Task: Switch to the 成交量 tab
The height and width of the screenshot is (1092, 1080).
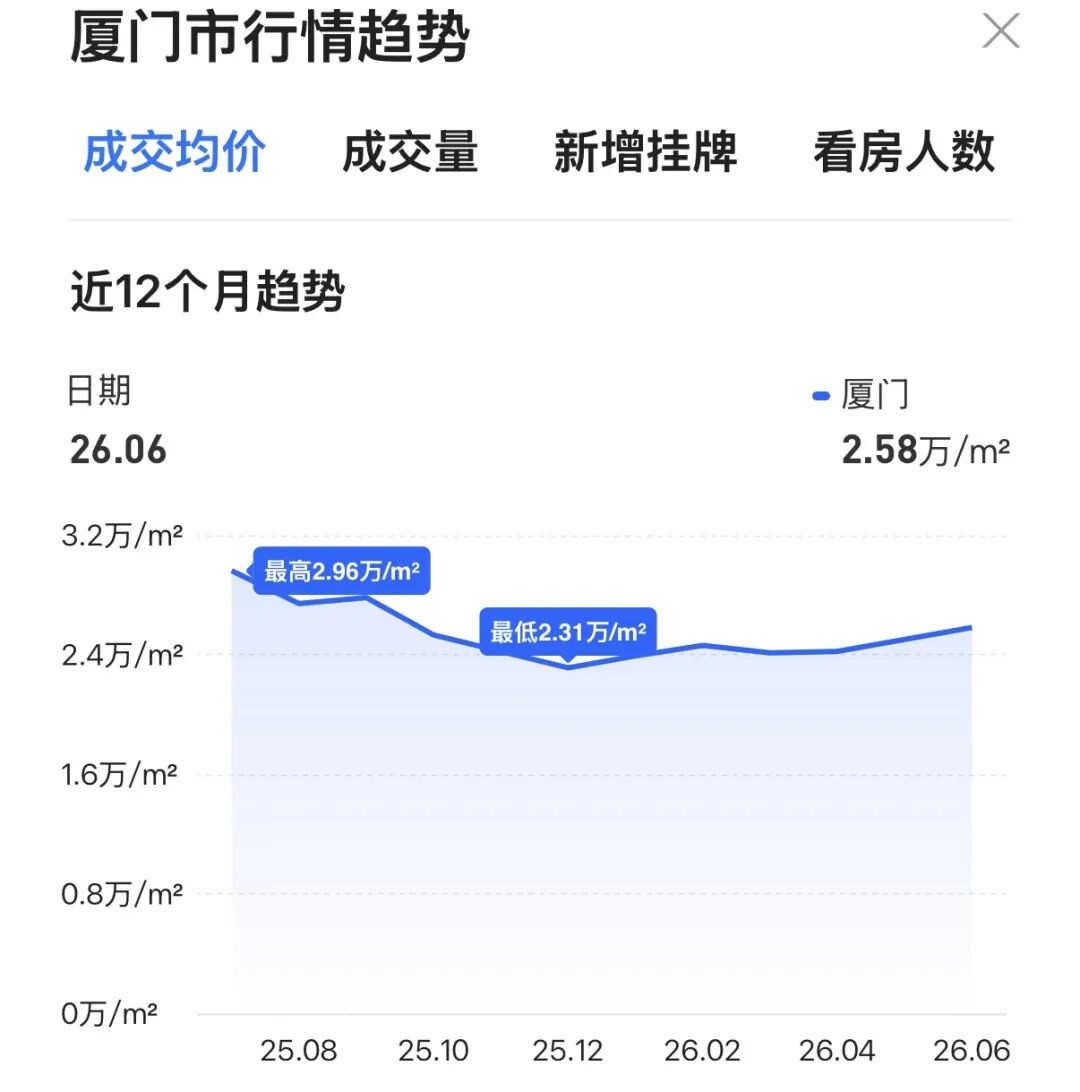Action: [x=410, y=151]
